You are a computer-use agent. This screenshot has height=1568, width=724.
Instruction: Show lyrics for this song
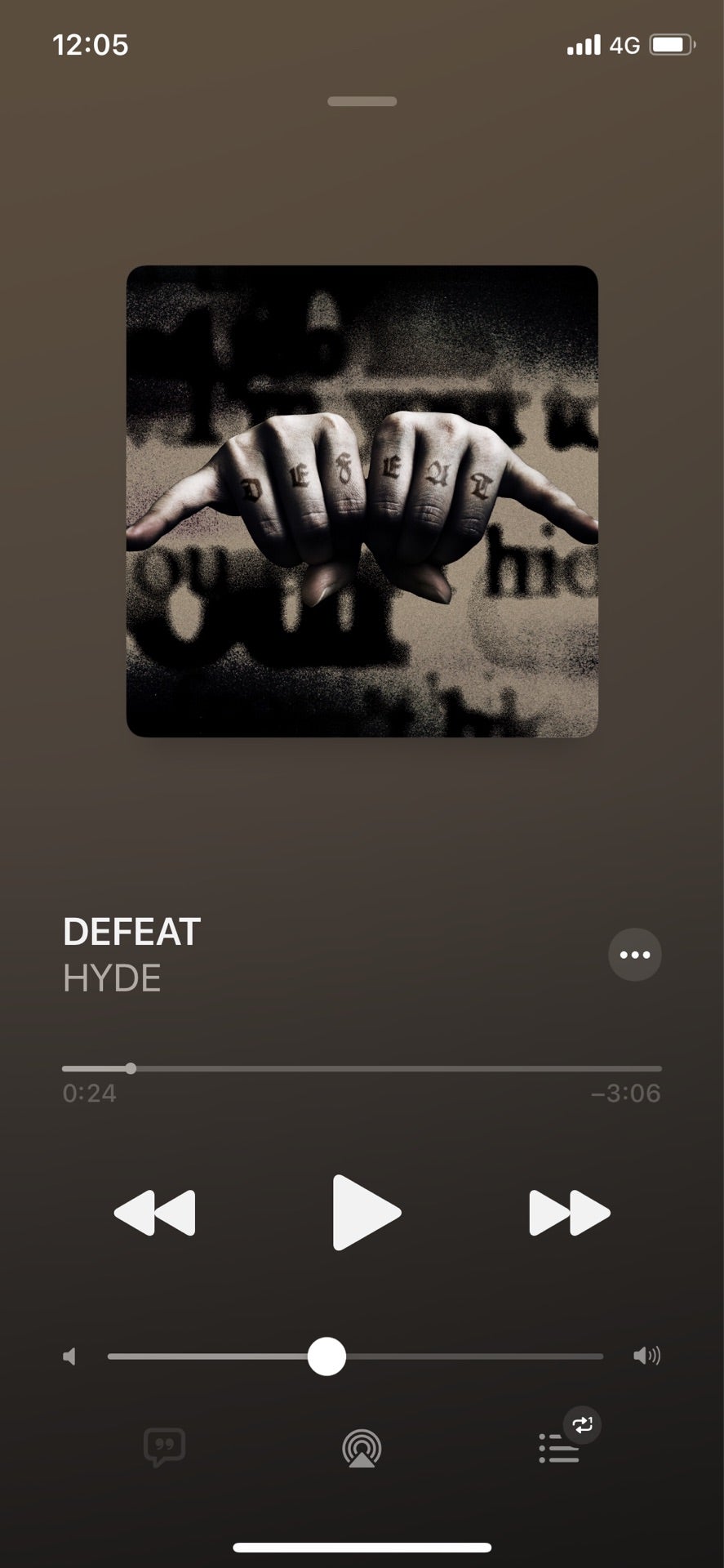point(164,1447)
